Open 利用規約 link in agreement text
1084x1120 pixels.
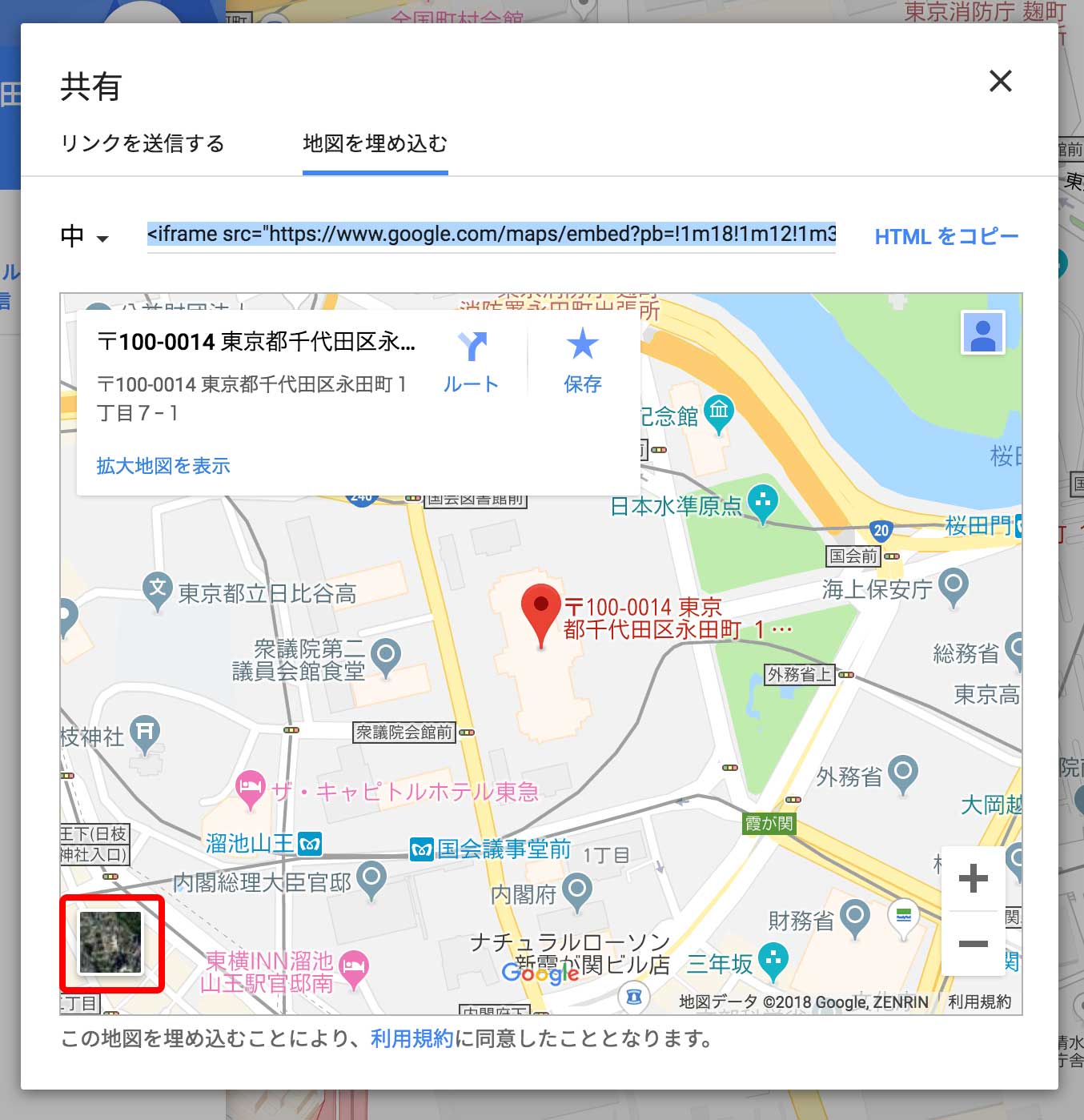(x=412, y=1039)
